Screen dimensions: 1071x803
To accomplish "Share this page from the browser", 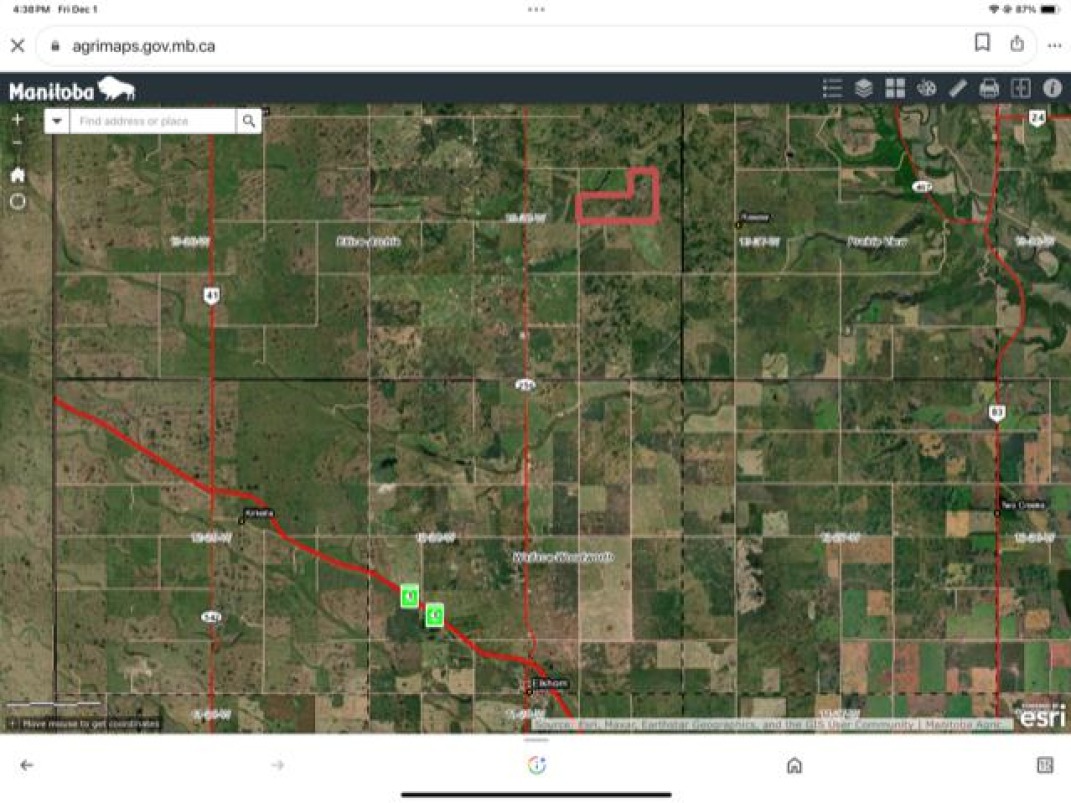I will [x=1017, y=43].
